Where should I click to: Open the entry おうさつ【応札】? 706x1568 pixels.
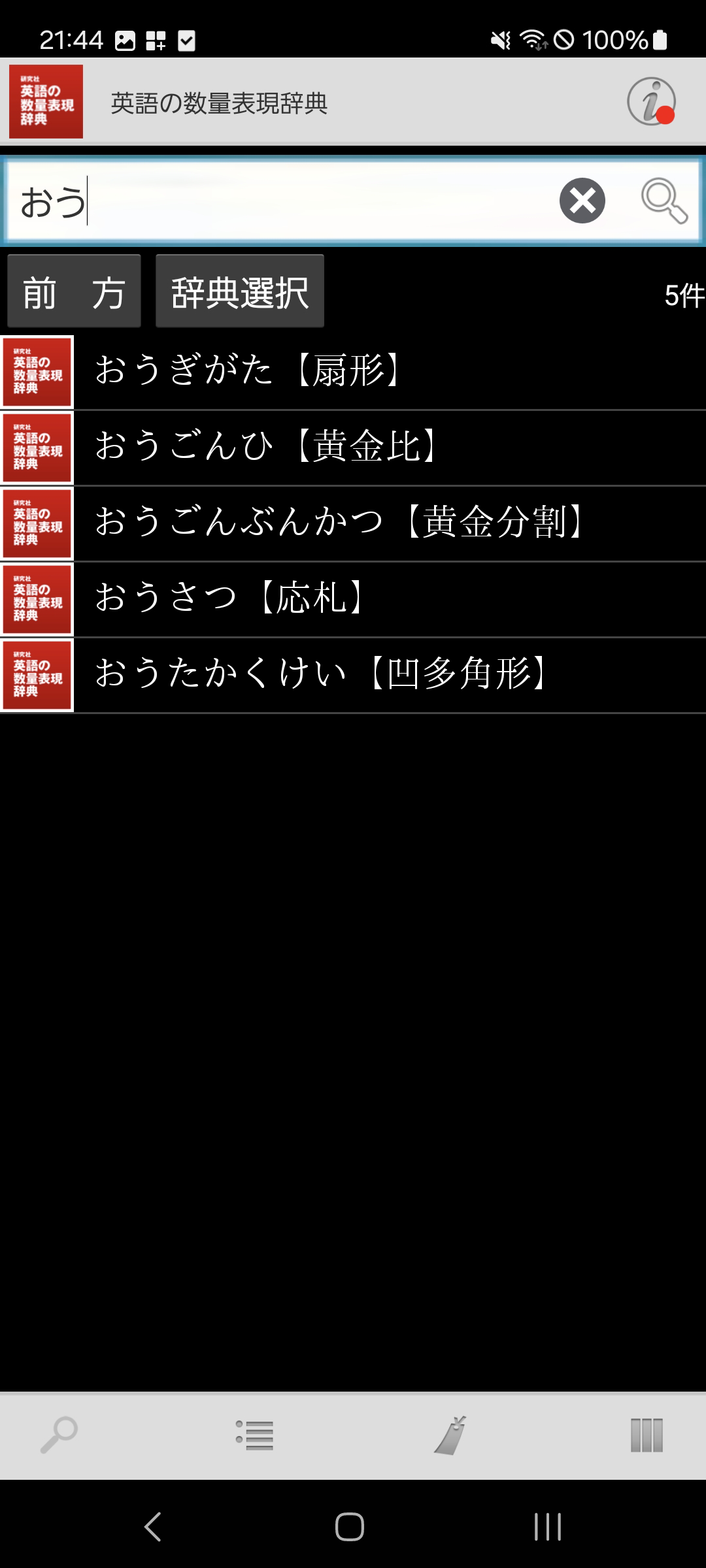click(353, 600)
